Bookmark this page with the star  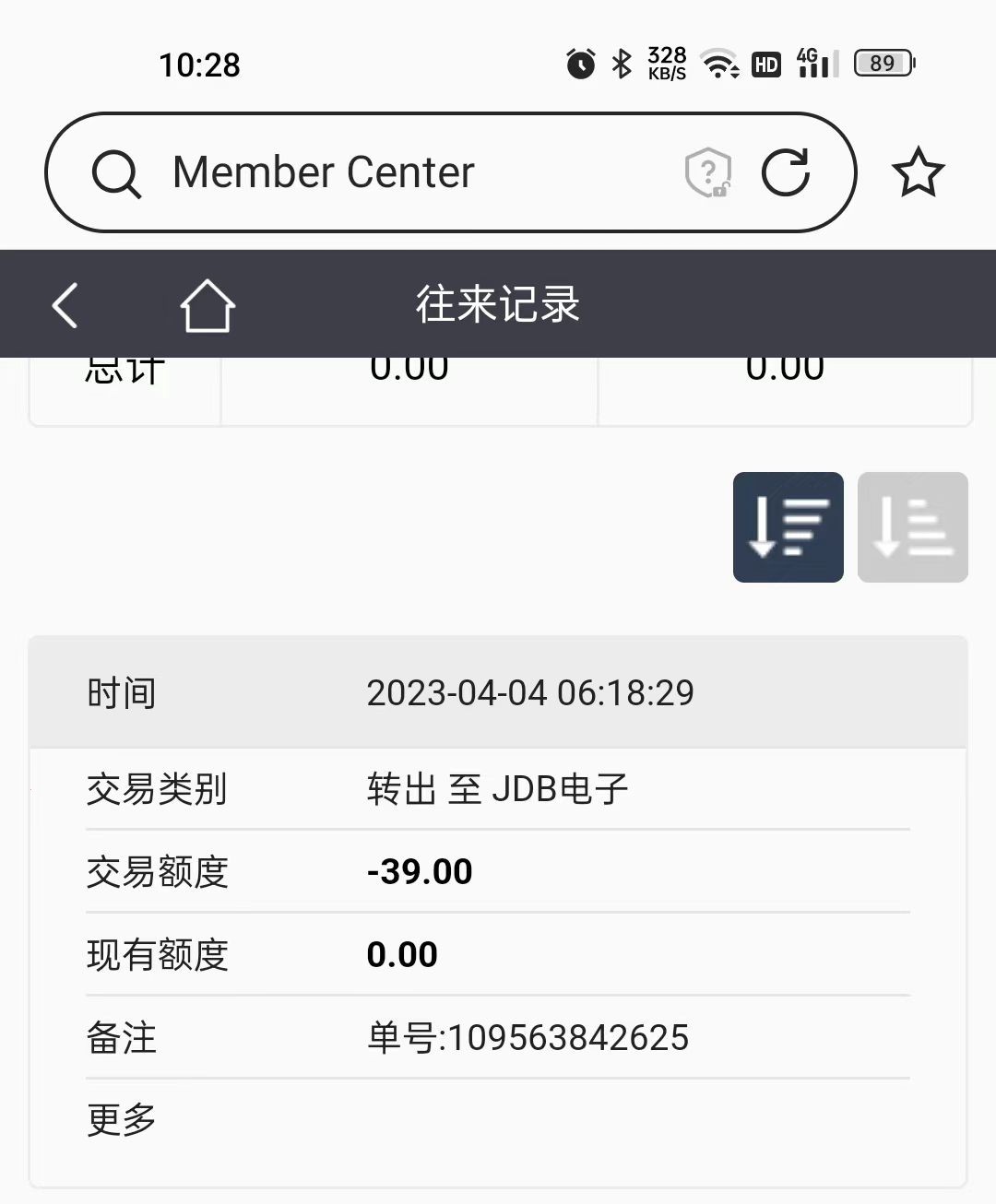pyautogui.click(x=918, y=172)
